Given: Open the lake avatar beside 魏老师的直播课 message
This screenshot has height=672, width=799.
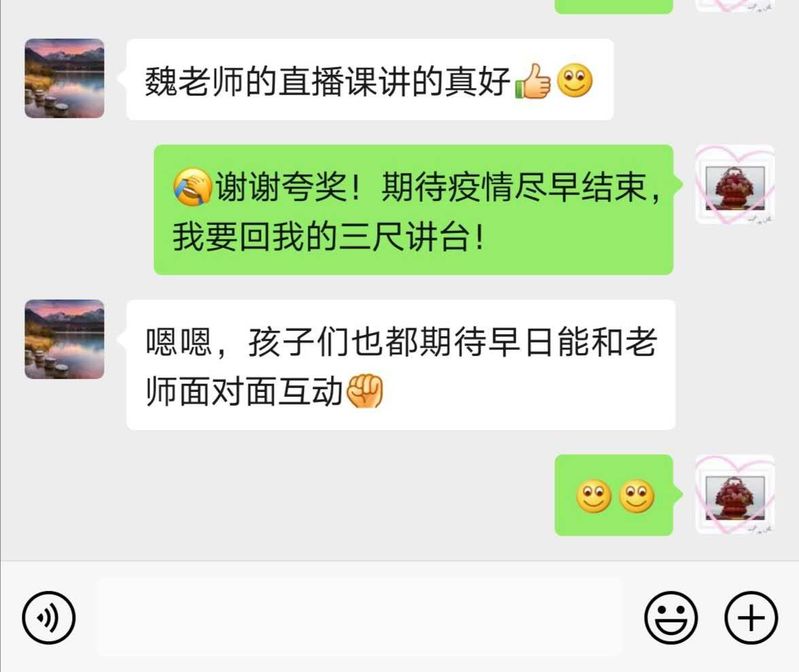Looking at the screenshot, I should point(64,79).
